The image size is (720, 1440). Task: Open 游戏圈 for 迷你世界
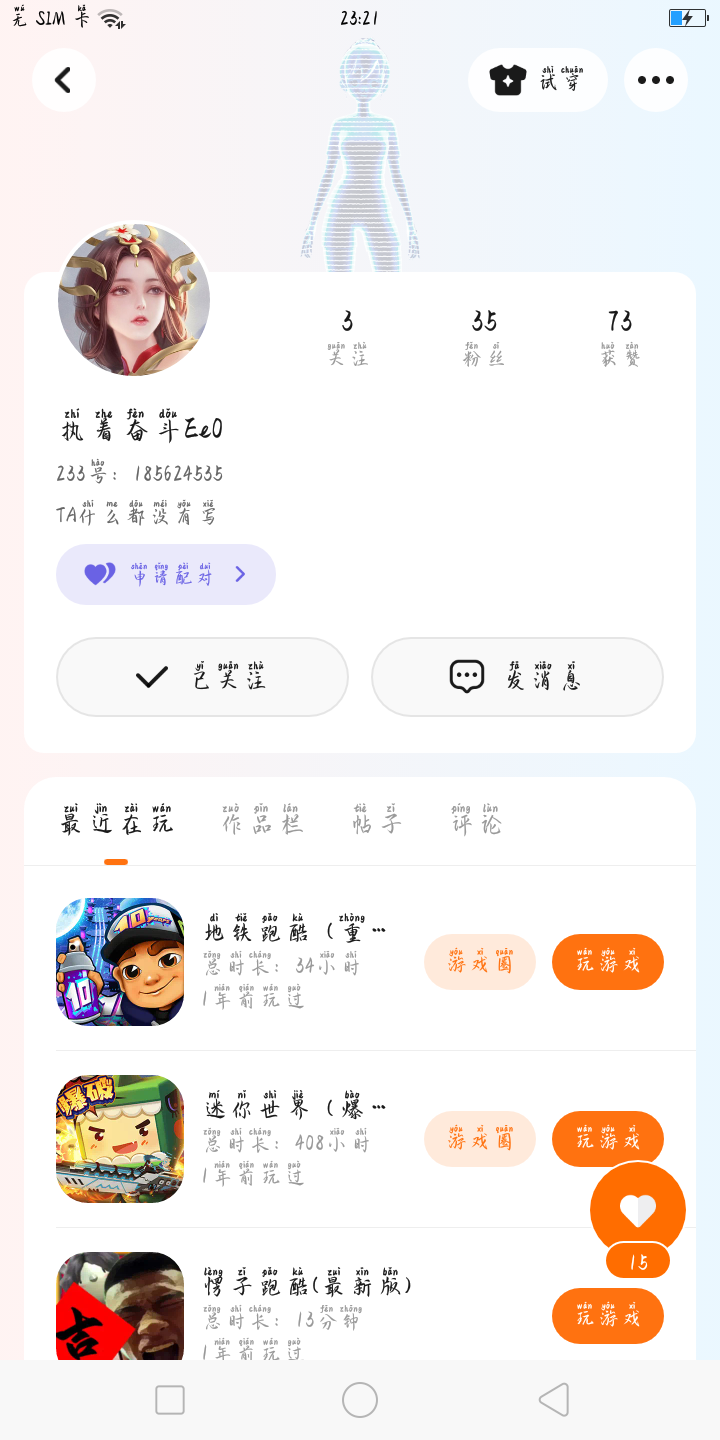click(x=480, y=1139)
